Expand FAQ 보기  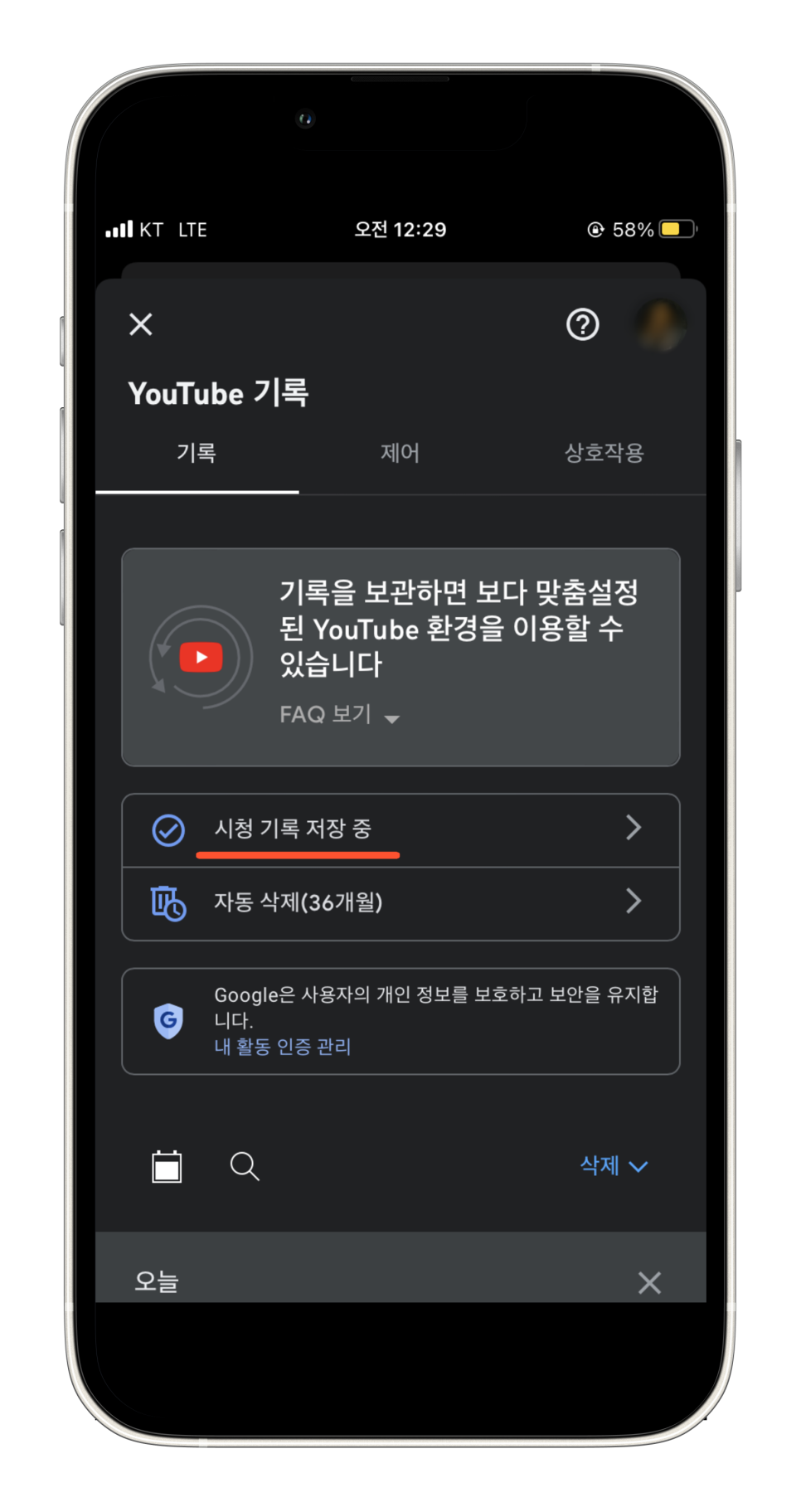pyautogui.click(x=339, y=715)
